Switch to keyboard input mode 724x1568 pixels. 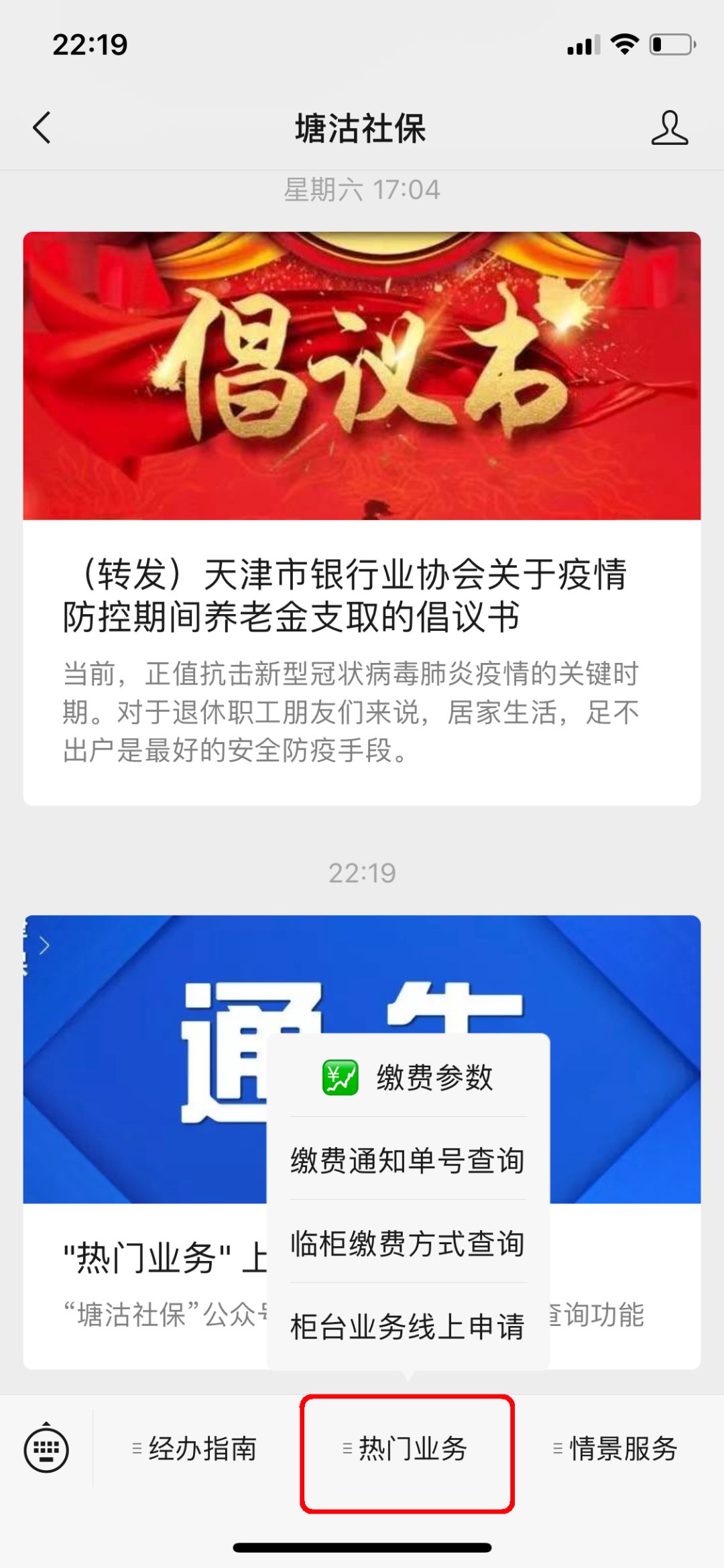point(46,1449)
